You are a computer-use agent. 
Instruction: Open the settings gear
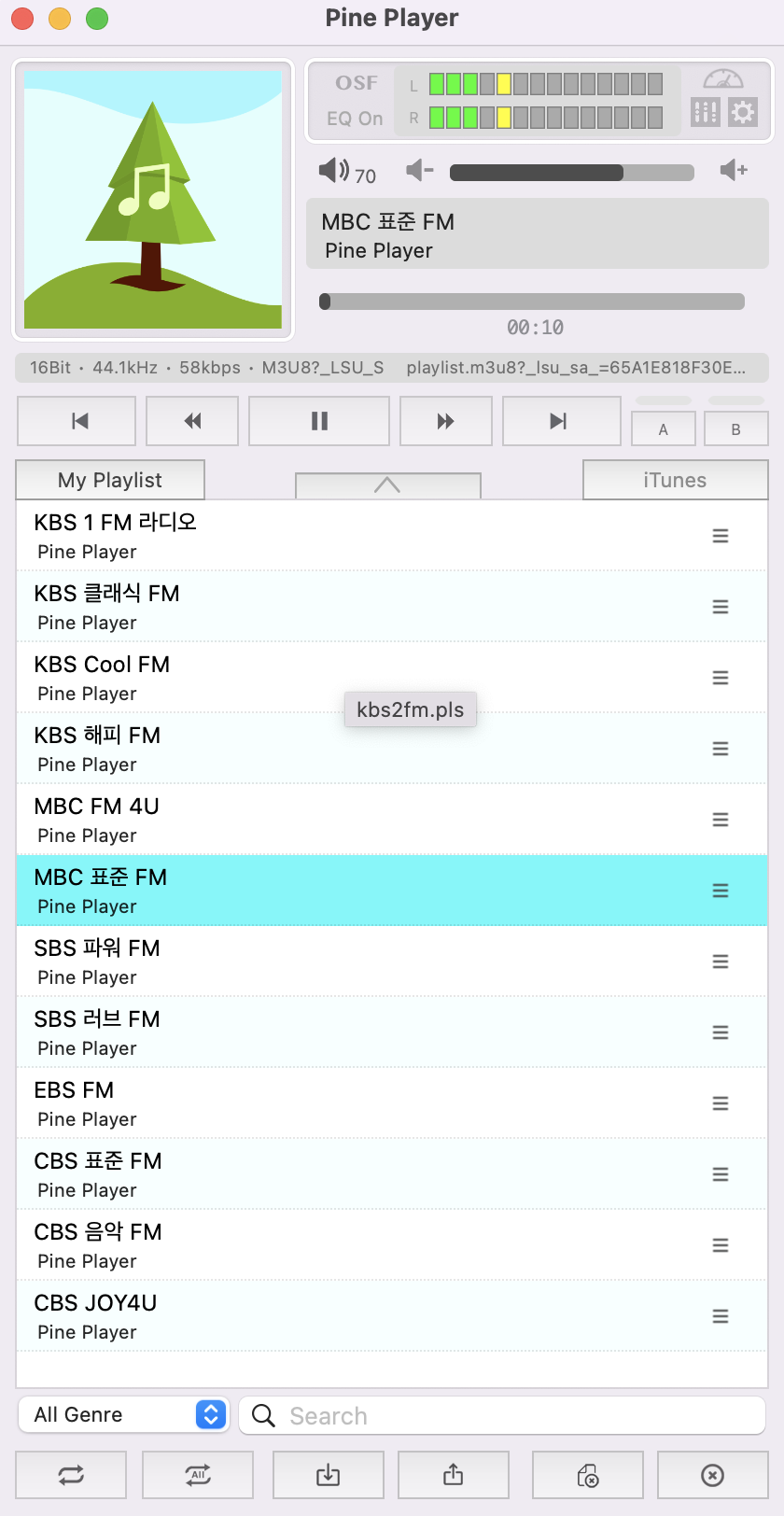coord(743,112)
